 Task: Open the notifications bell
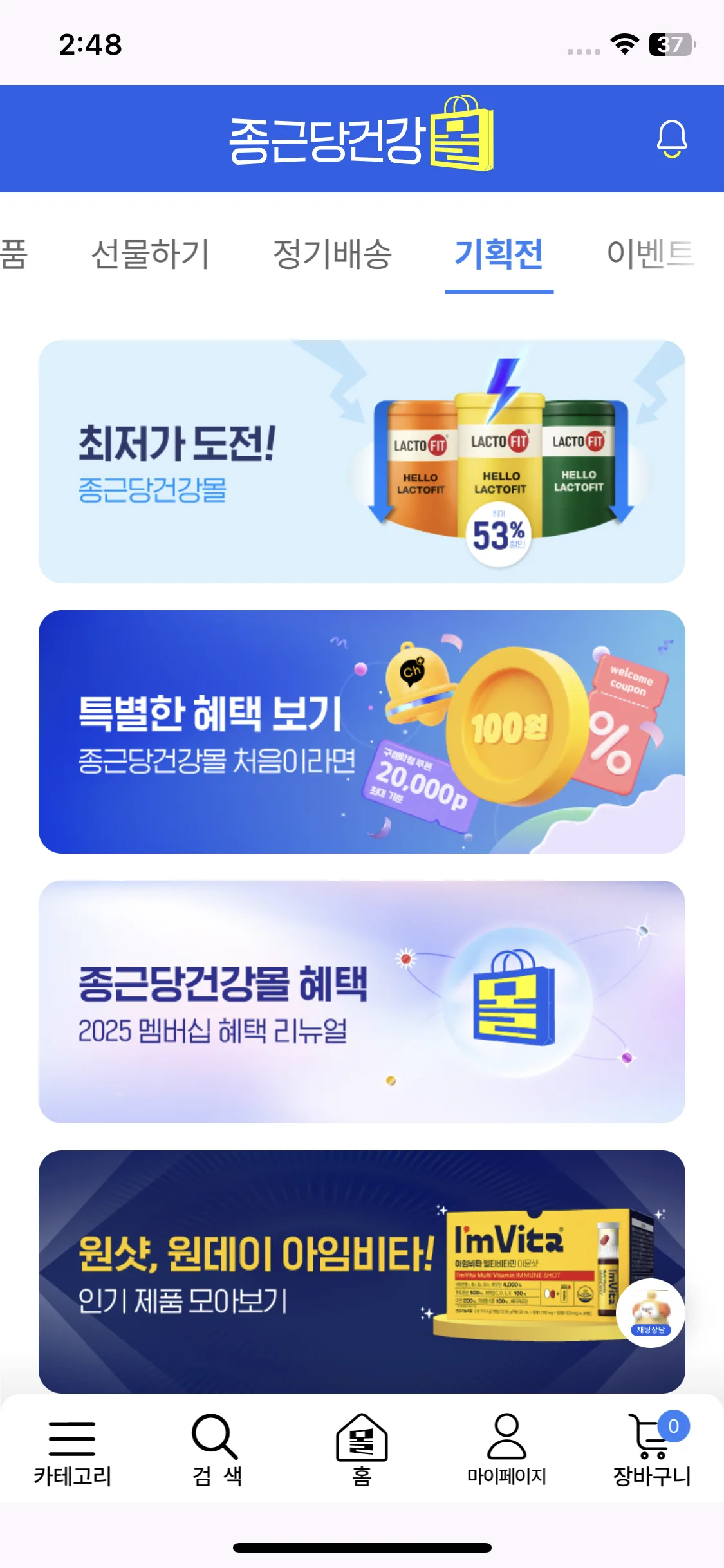click(x=671, y=138)
